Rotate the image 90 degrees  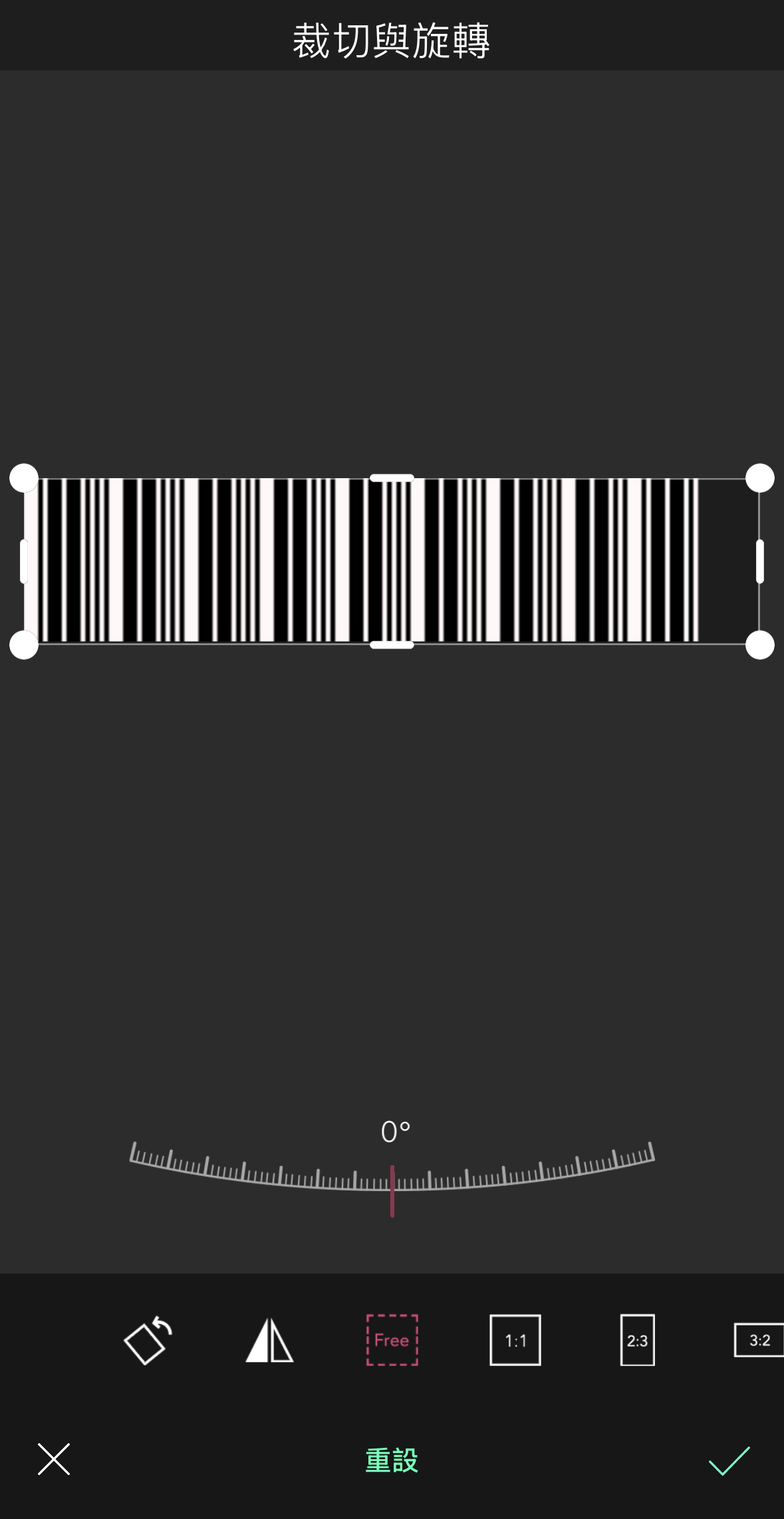click(148, 1340)
